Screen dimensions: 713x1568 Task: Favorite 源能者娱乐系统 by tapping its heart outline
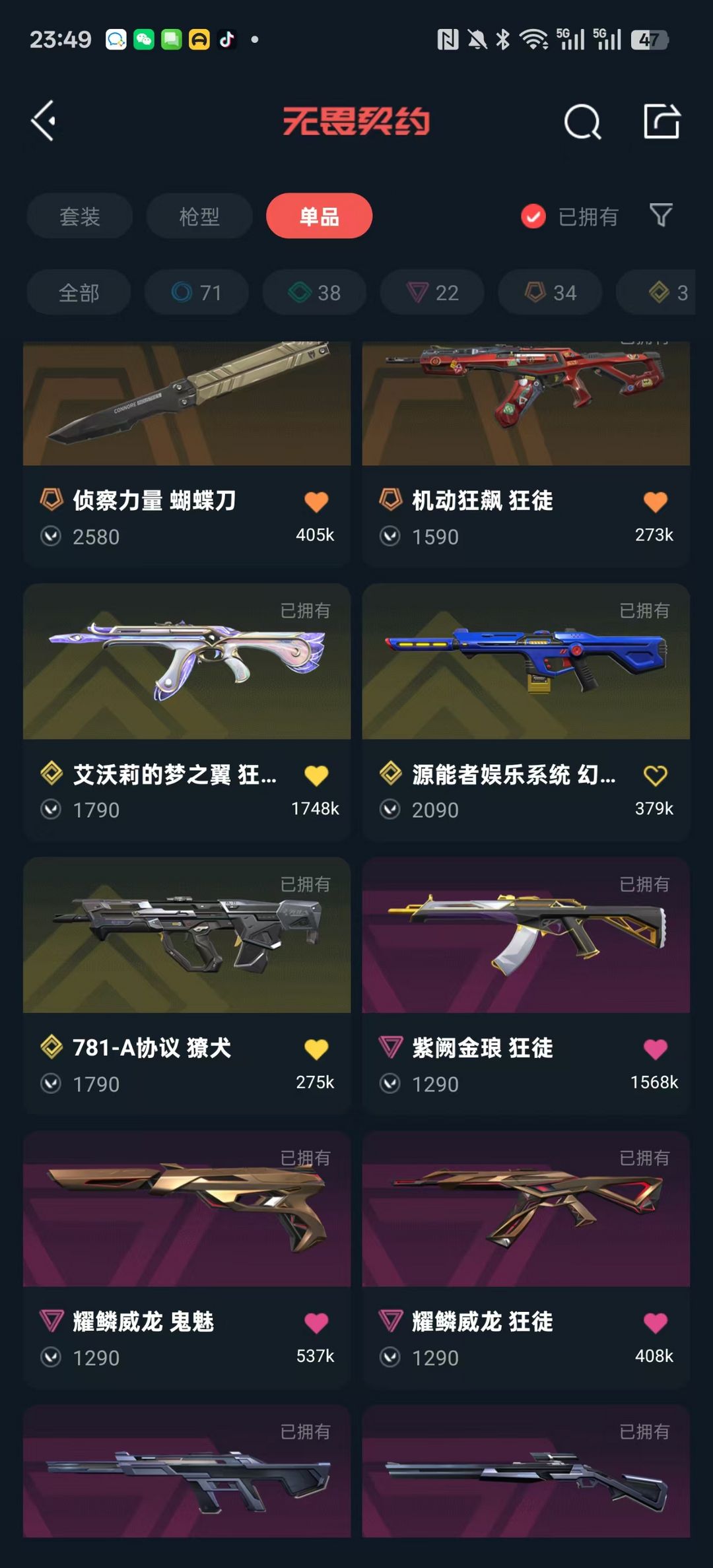(655, 777)
